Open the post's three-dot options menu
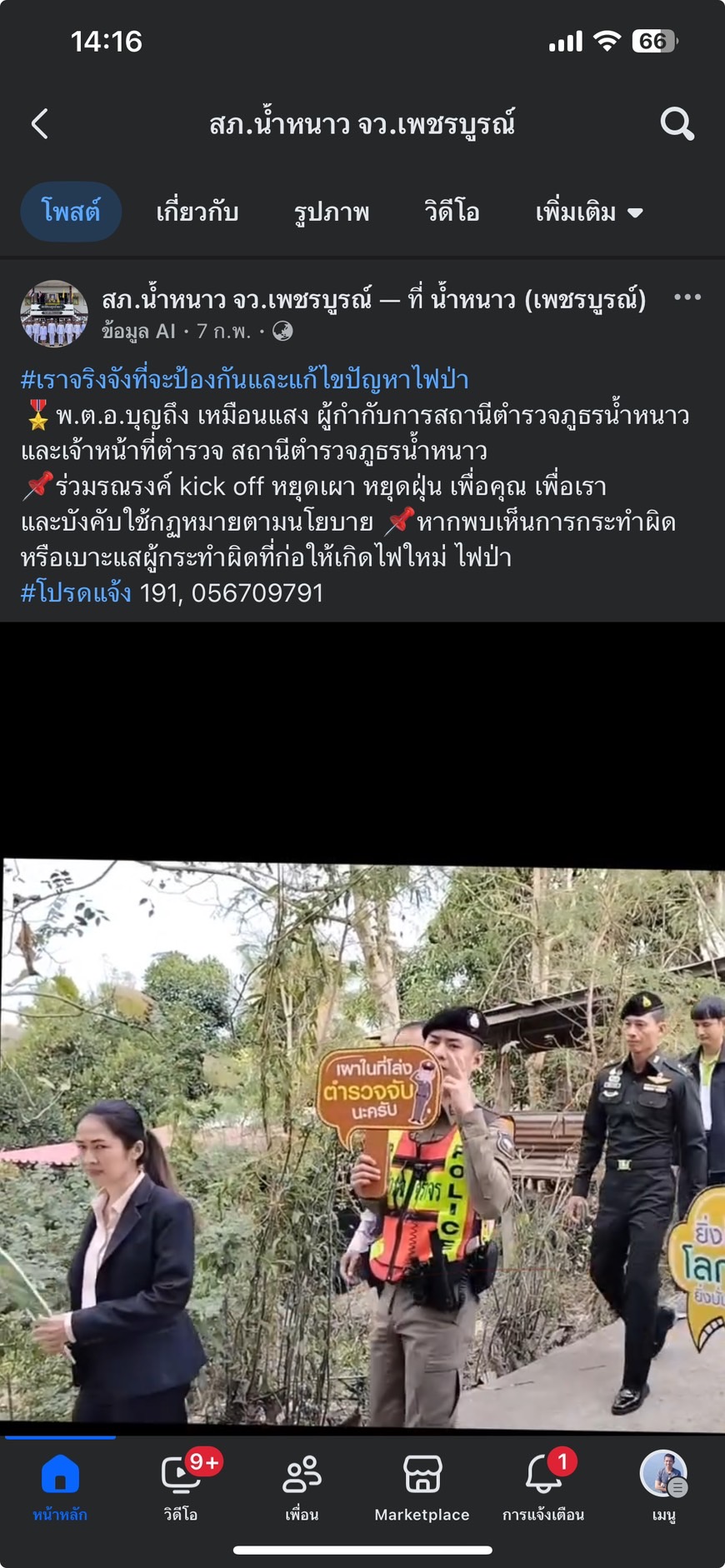The width and height of the screenshot is (725, 1568). (x=687, y=297)
